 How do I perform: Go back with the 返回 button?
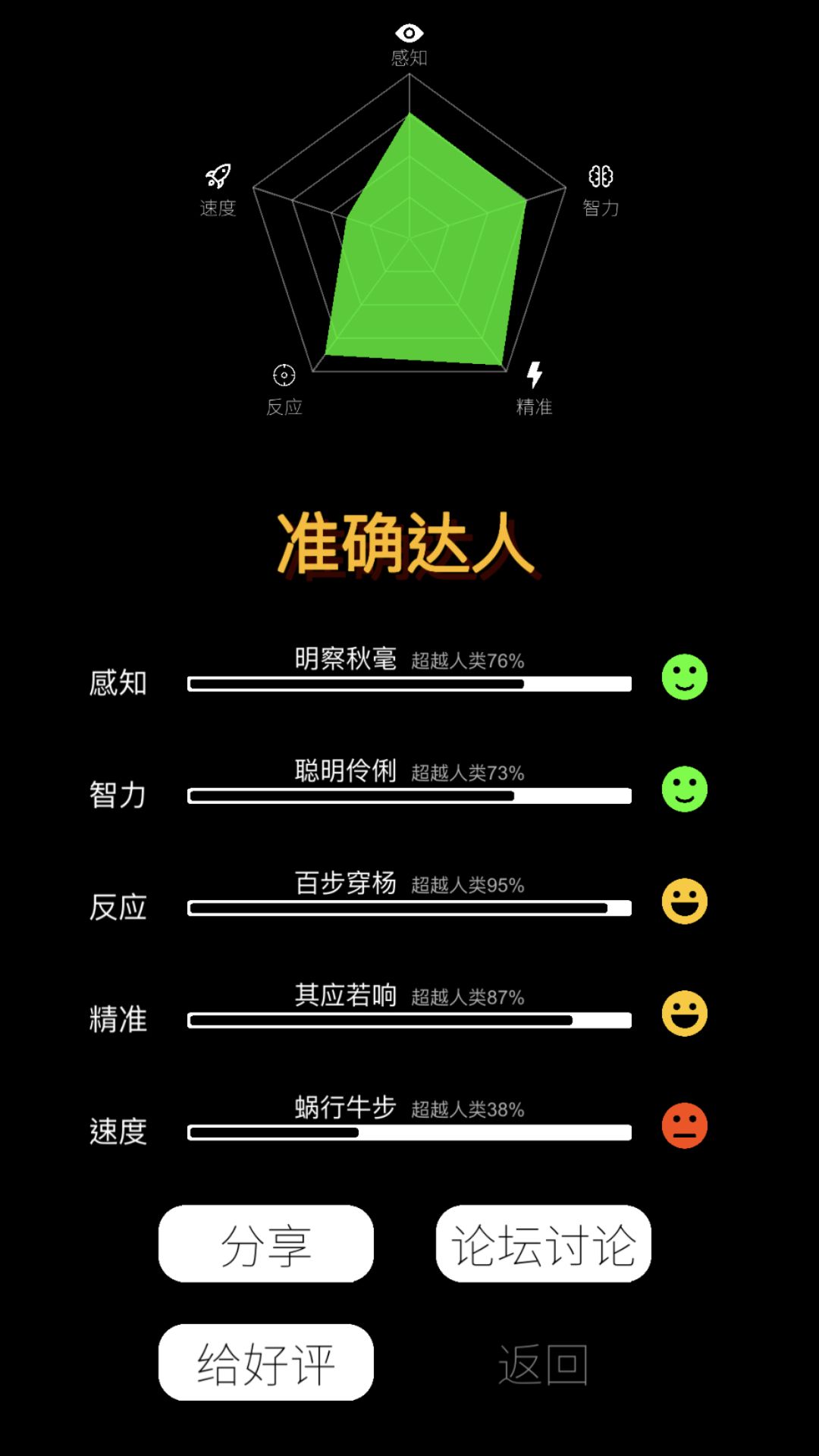click(544, 1364)
